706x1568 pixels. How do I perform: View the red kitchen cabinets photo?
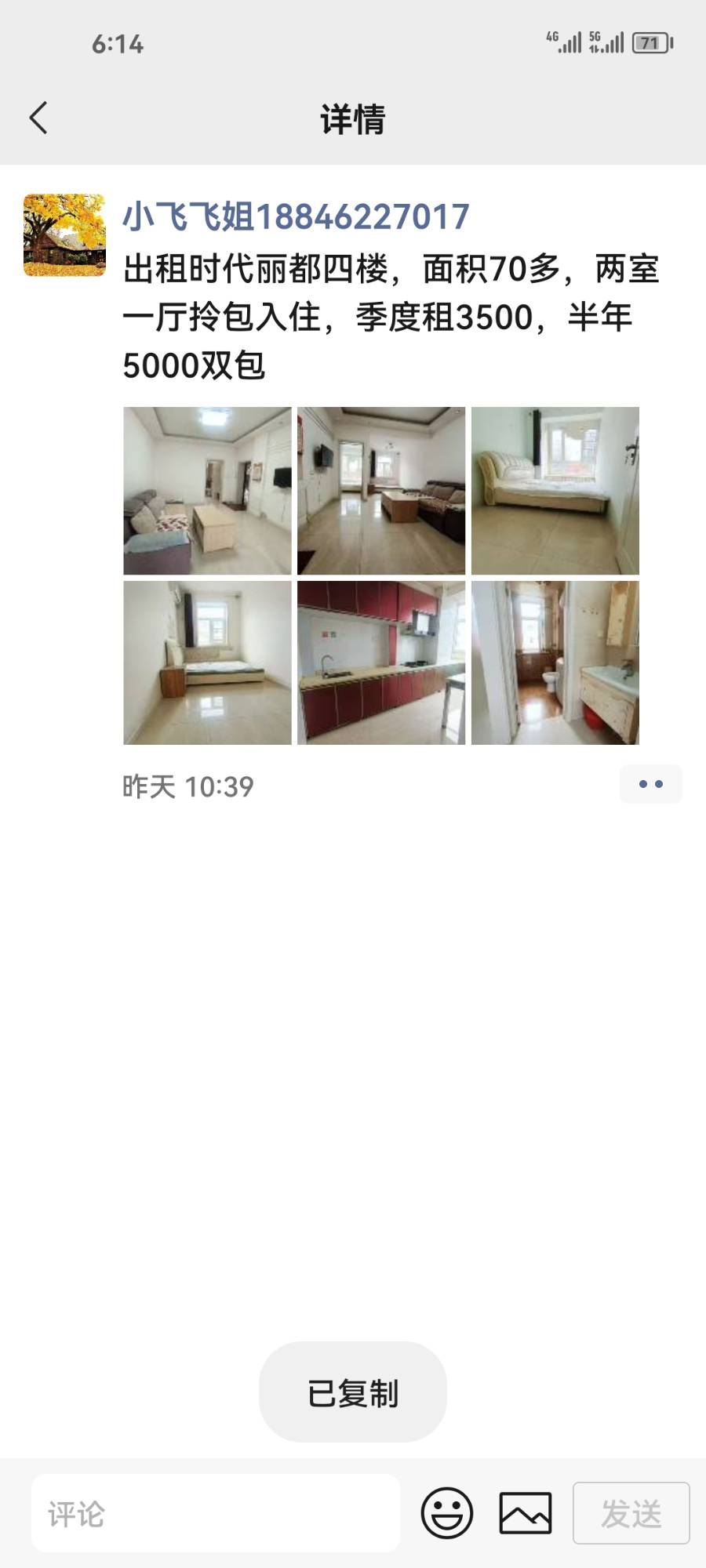[381, 662]
